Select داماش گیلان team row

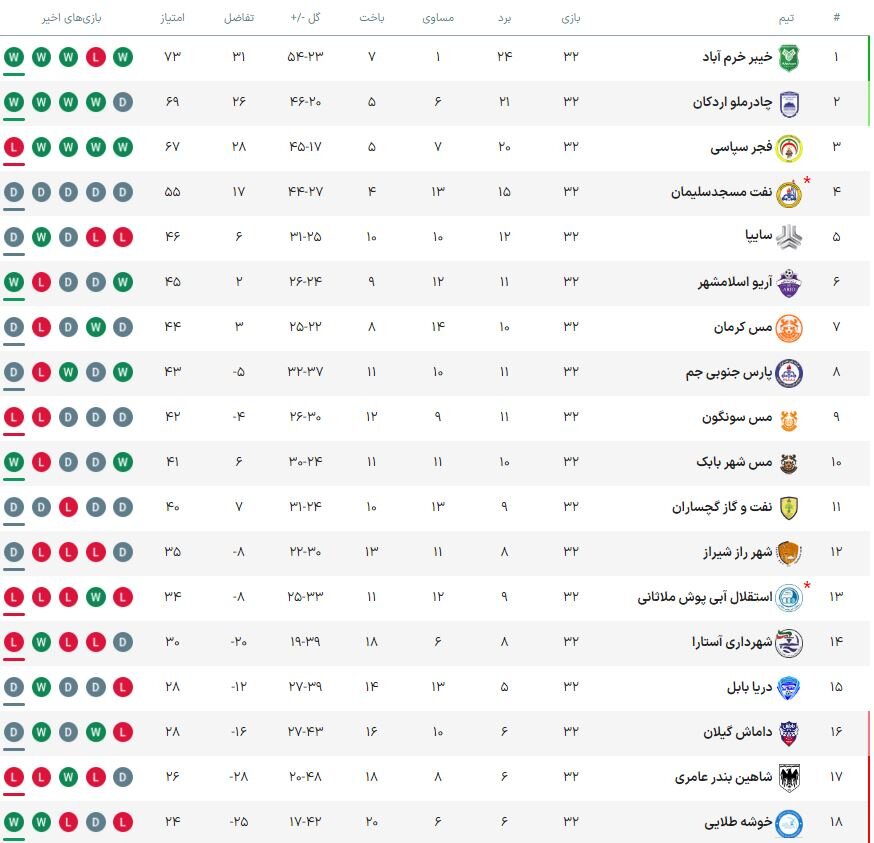737,732
